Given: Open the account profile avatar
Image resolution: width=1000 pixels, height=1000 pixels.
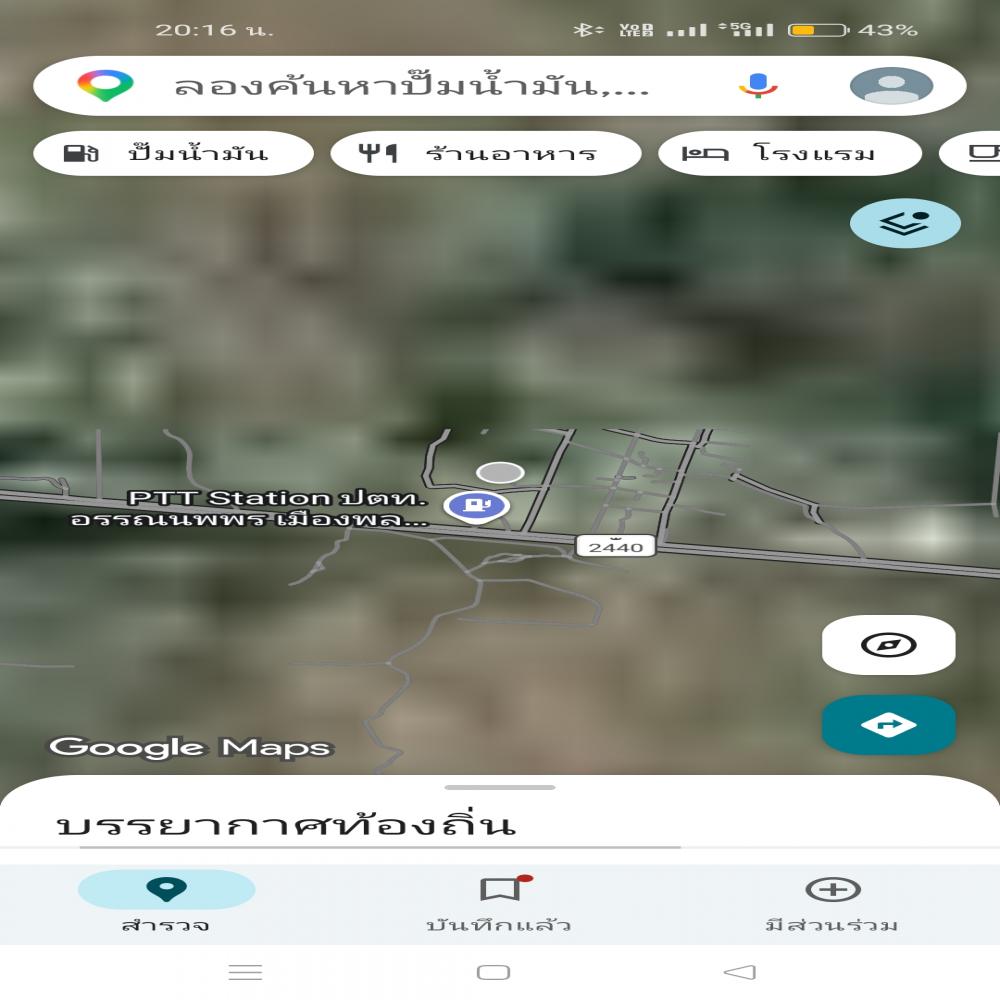Looking at the screenshot, I should pos(890,86).
